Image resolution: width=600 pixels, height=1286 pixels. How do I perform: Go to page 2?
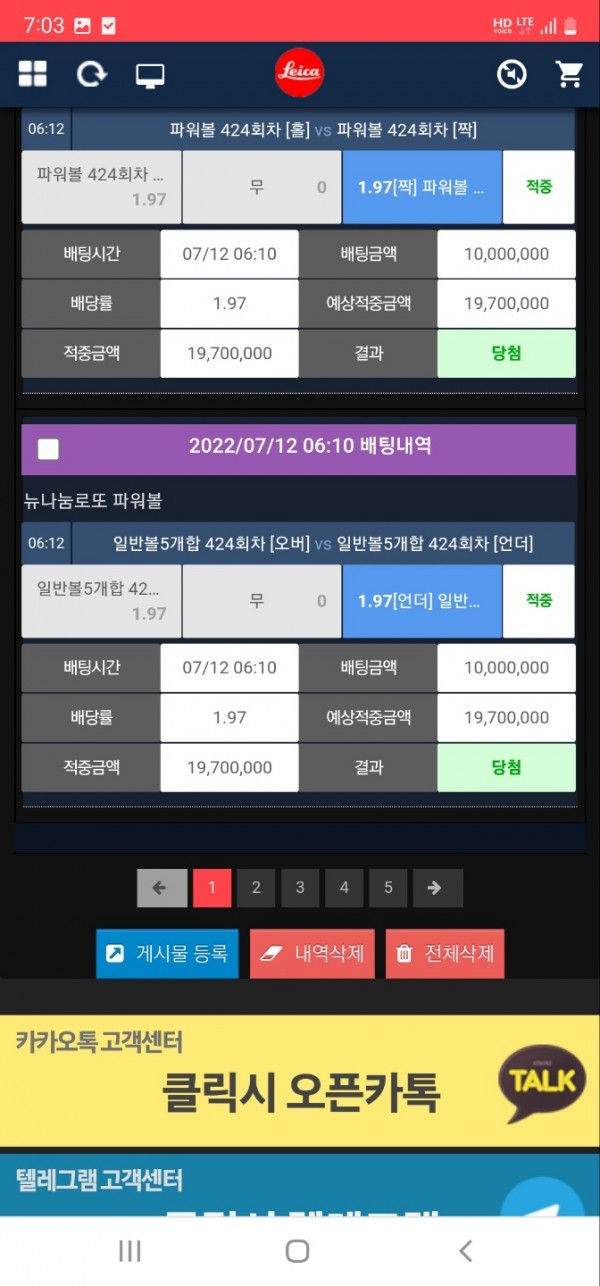256,888
